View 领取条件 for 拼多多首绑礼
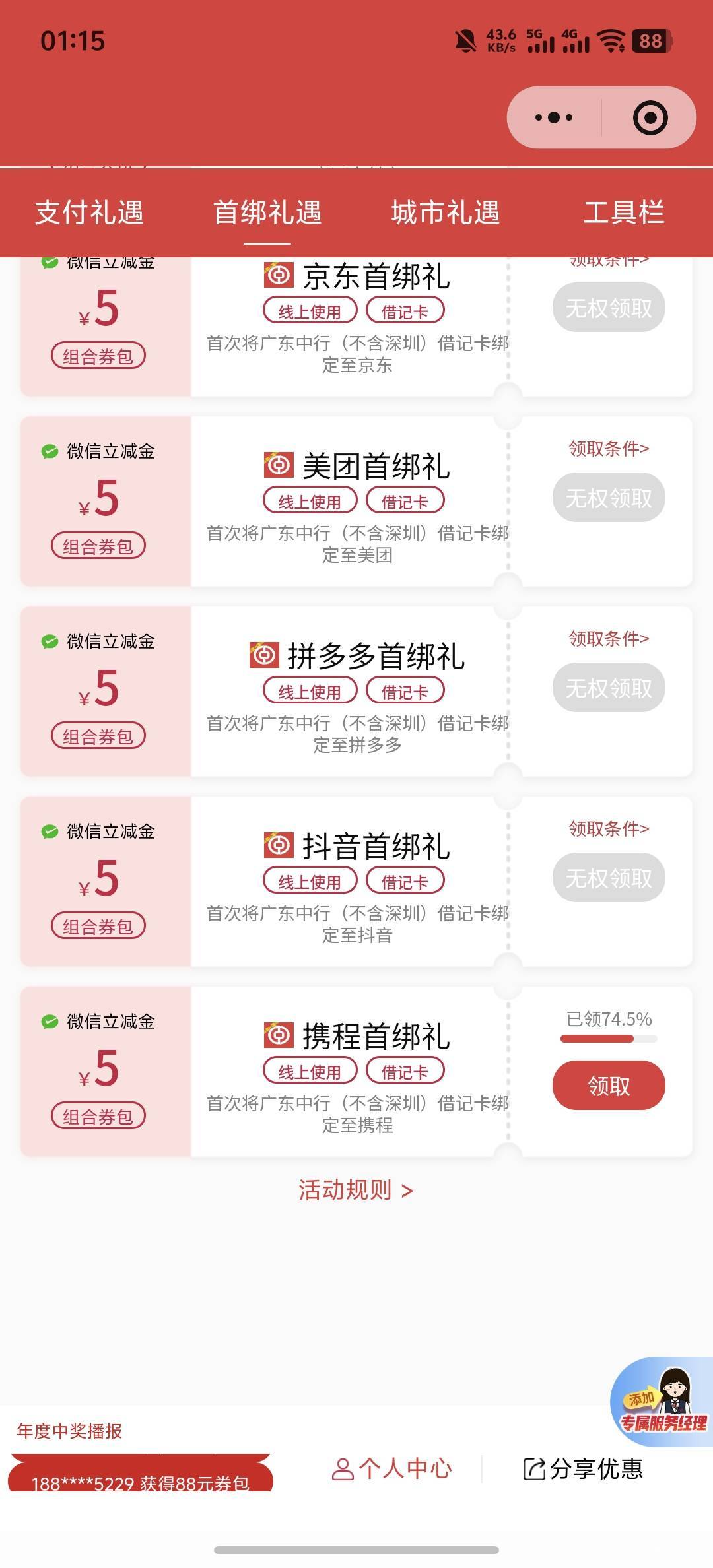This screenshot has height=1568, width=713. click(609, 639)
